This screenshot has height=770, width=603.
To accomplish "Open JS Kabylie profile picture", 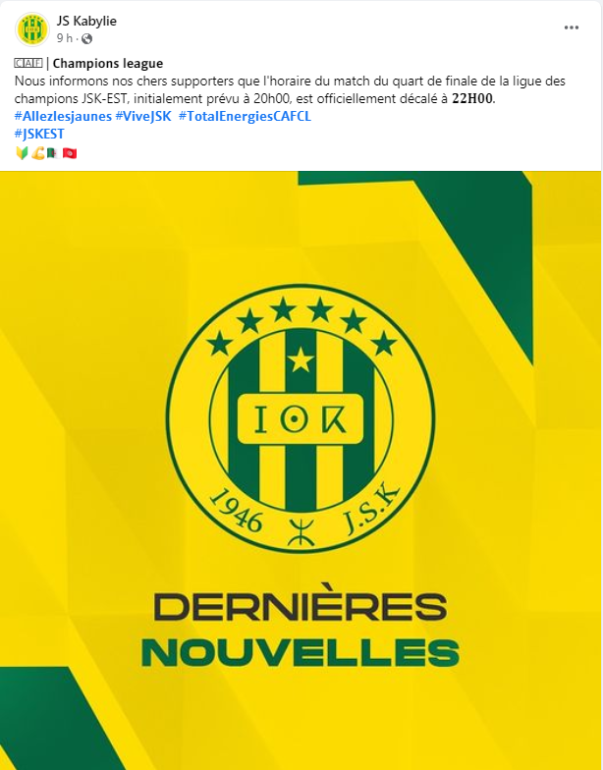I will (x=33, y=29).
